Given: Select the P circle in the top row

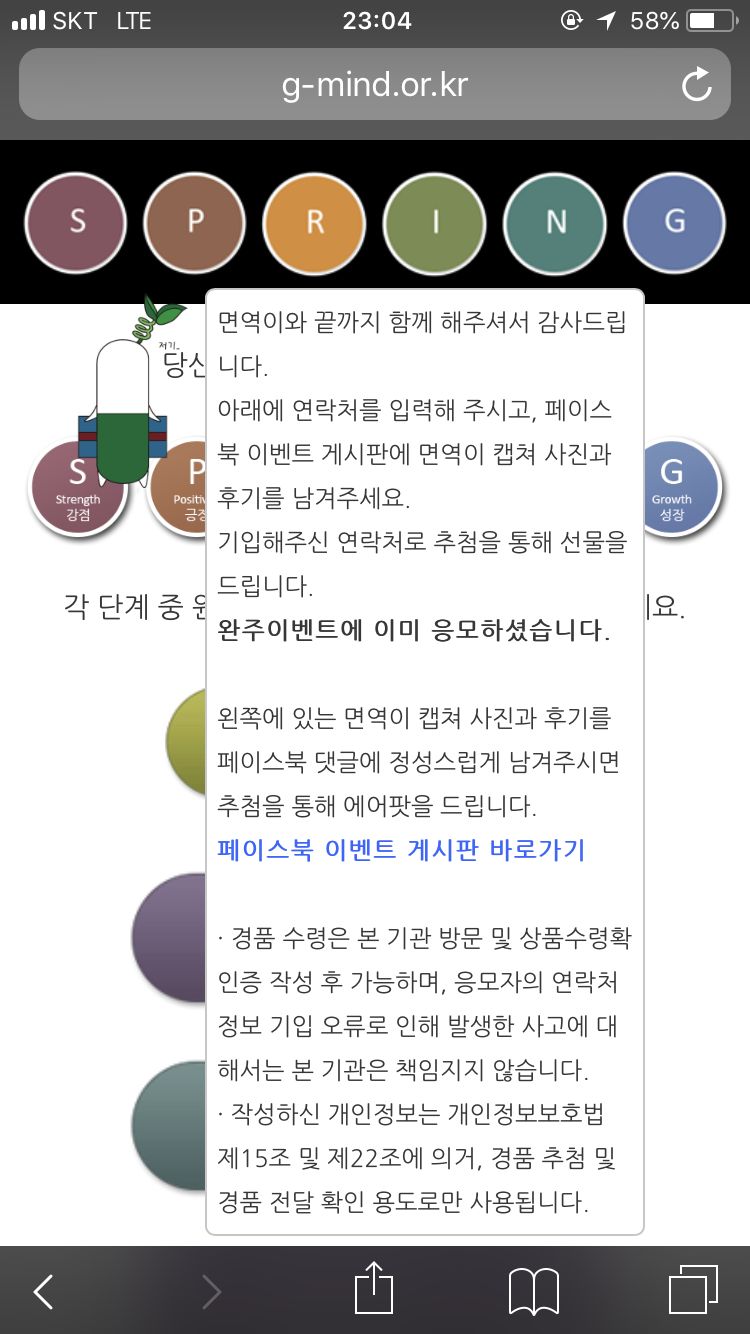Looking at the screenshot, I should (195, 223).
